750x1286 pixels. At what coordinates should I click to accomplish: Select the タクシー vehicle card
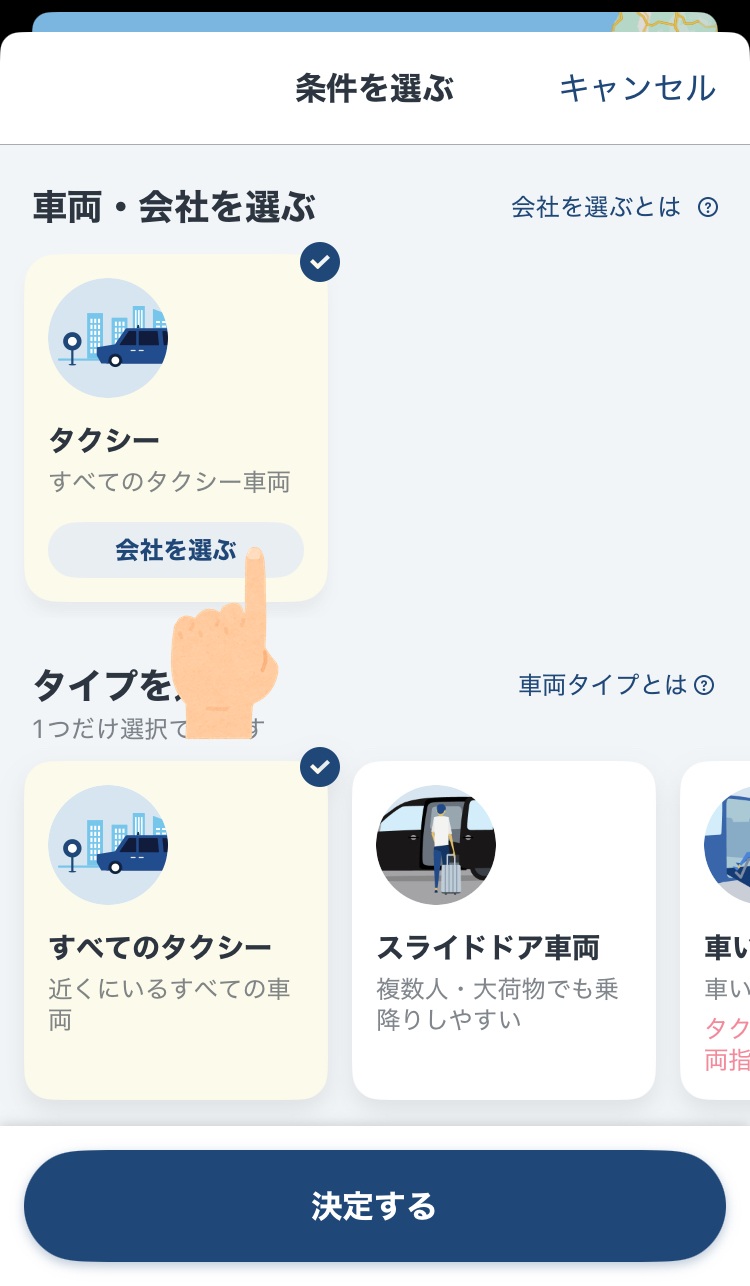tap(175, 400)
